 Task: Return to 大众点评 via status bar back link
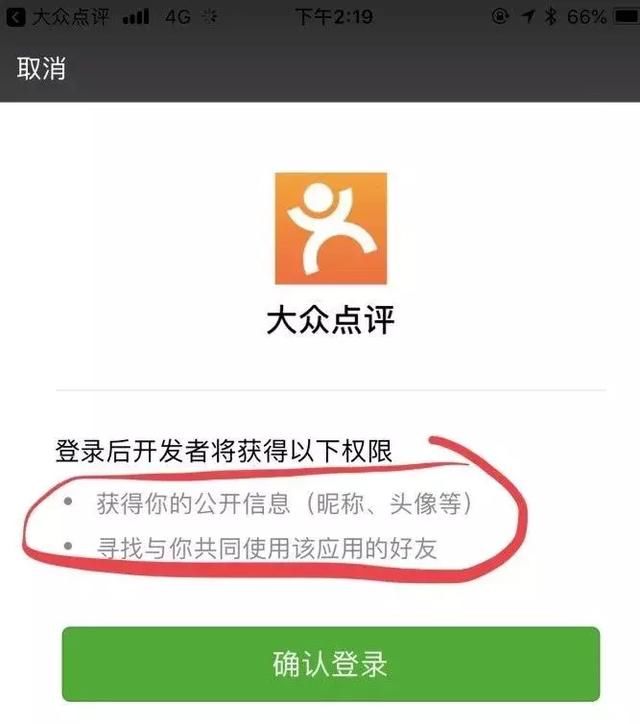[x=58, y=16]
